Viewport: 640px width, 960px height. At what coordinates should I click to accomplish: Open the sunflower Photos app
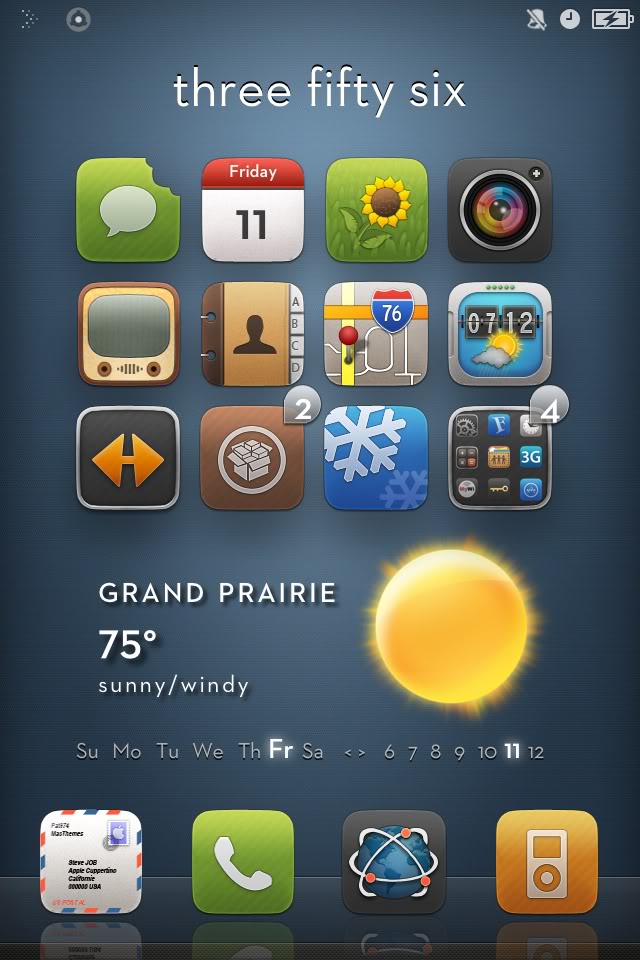pyautogui.click(x=376, y=210)
